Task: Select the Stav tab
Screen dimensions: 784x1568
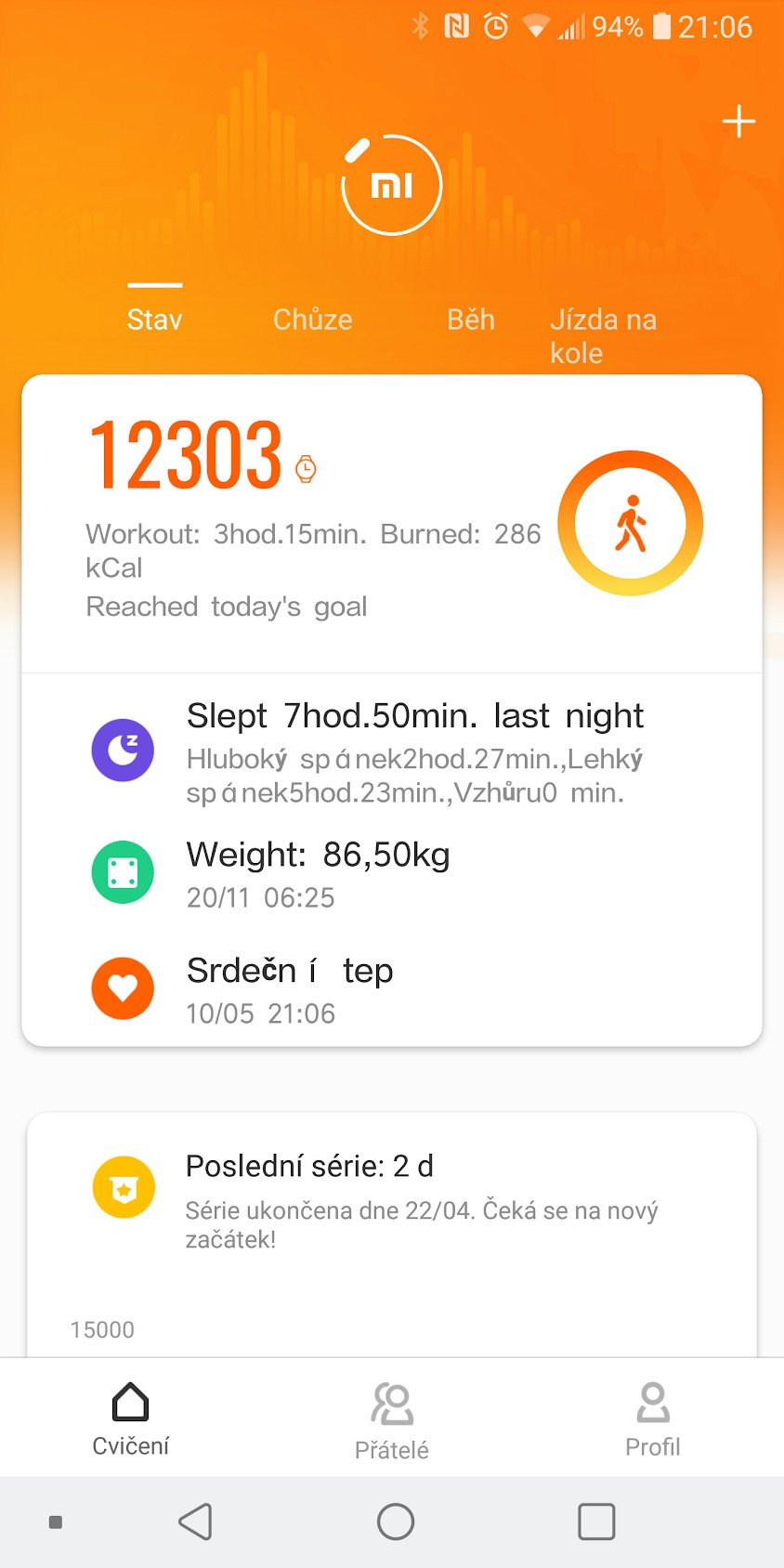Action: point(154,320)
